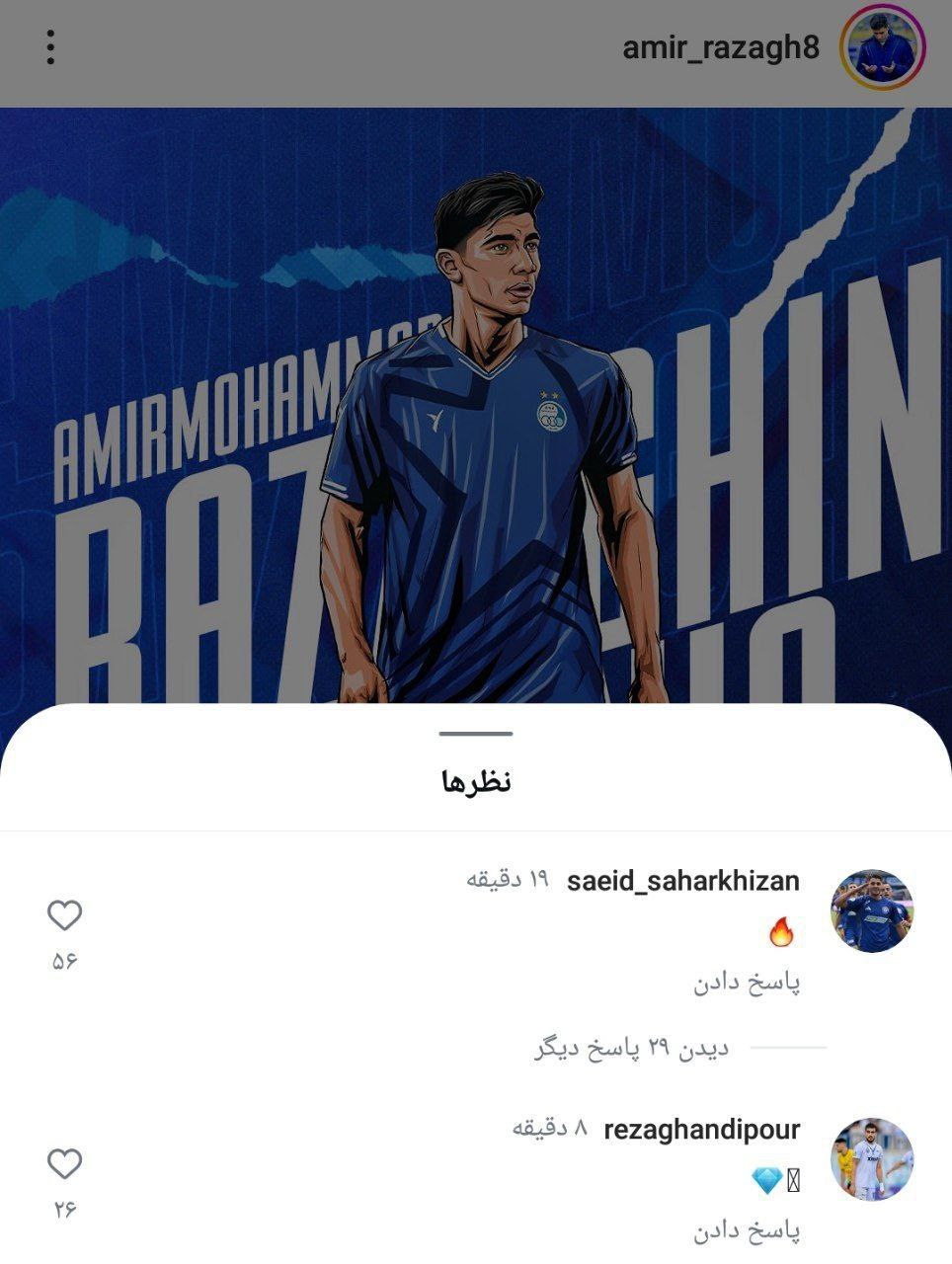
Task: Open the three-dot overflow menu
Action: click(50, 47)
